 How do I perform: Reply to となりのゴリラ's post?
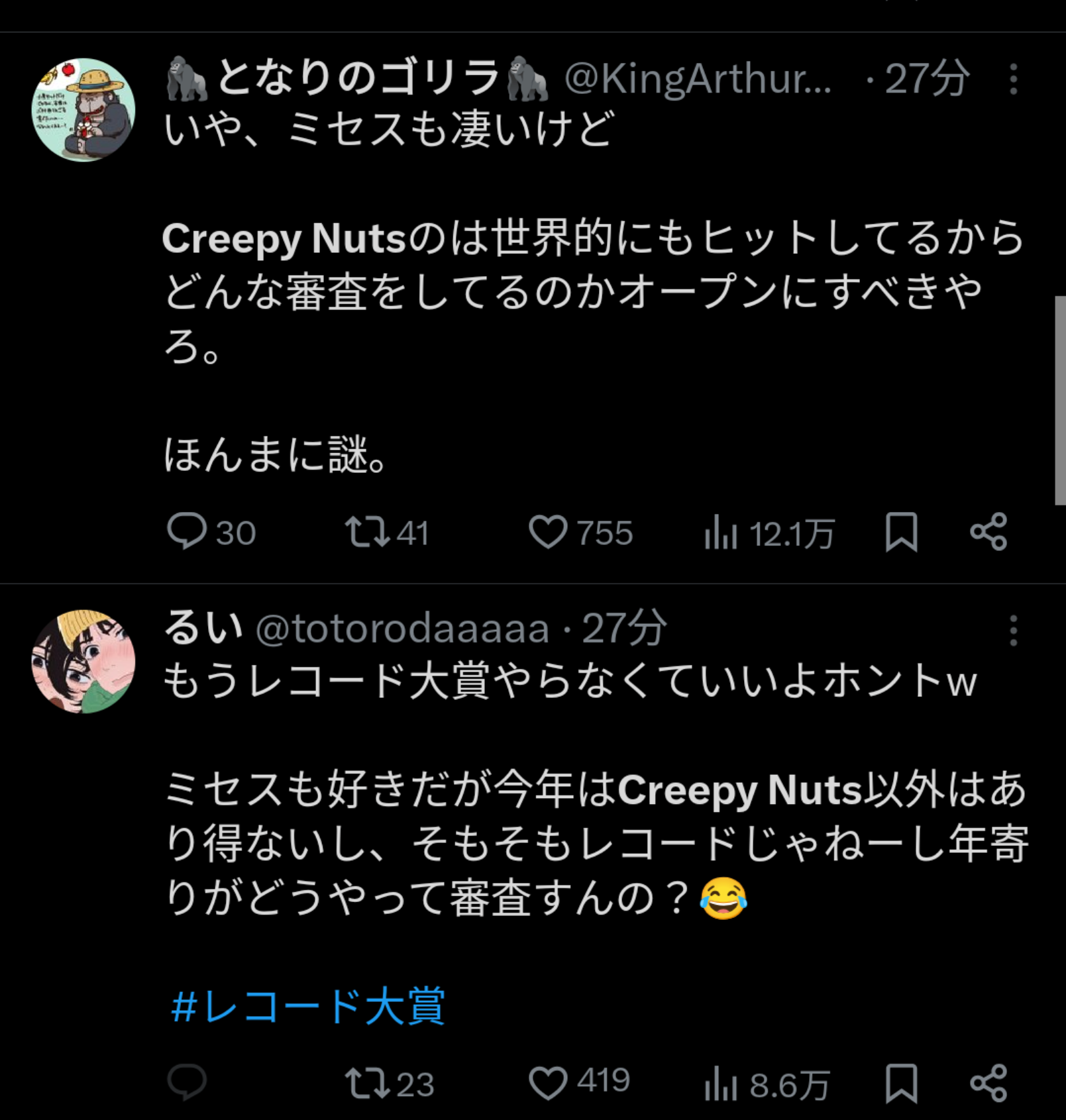click(x=211, y=532)
